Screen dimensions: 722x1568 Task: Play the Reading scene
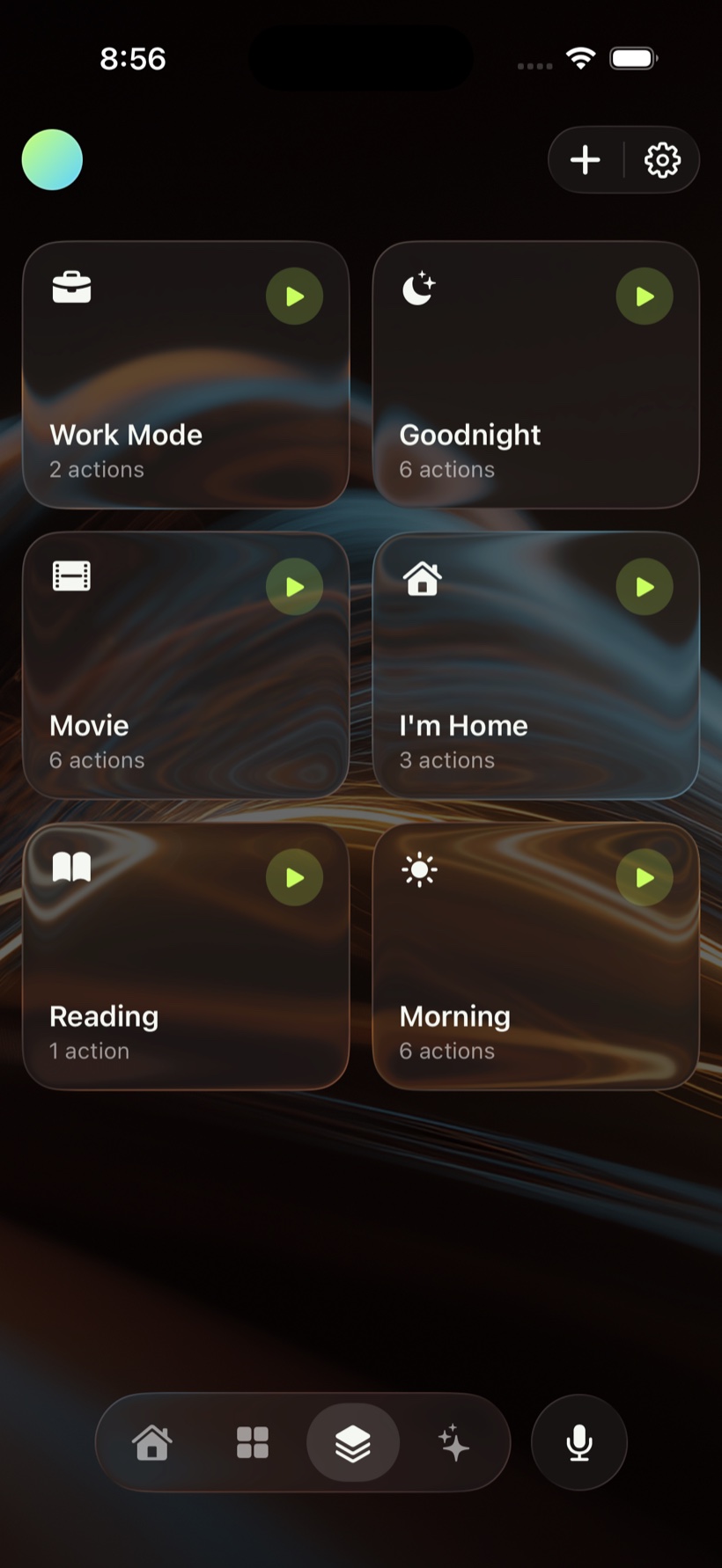pos(294,878)
